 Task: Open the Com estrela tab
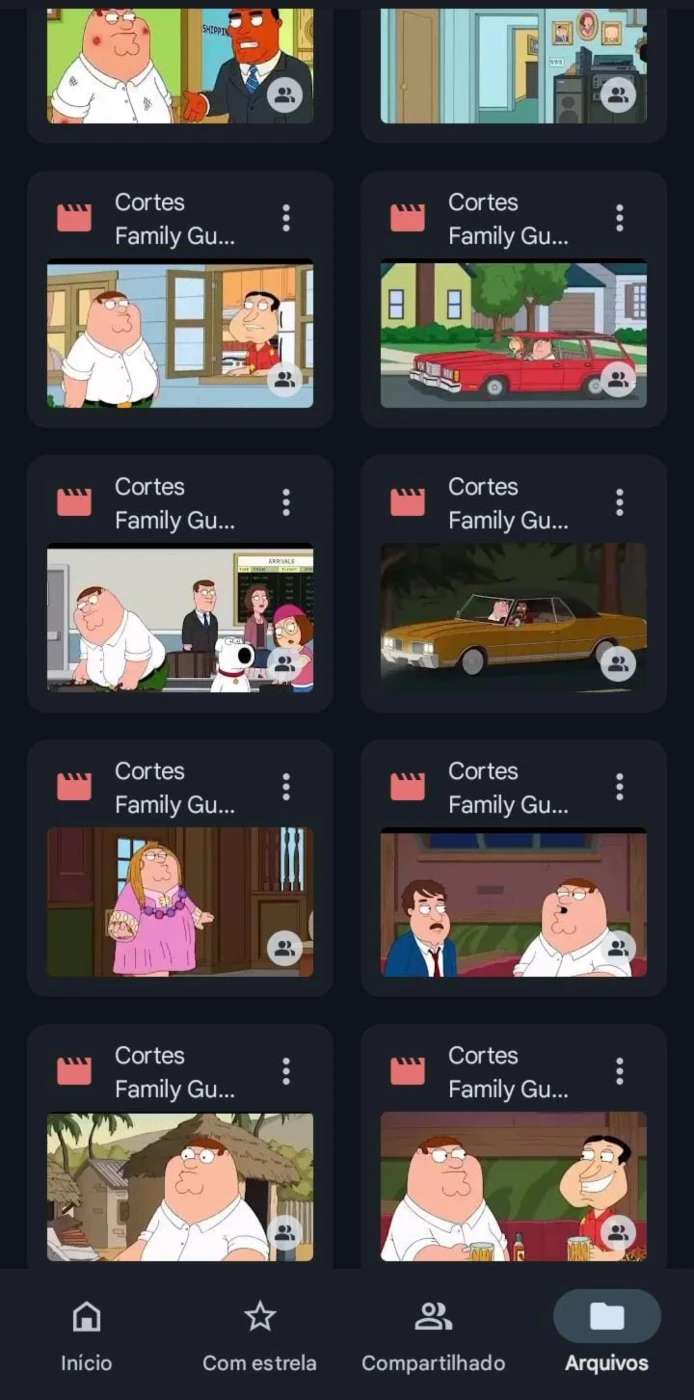tap(259, 1335)
